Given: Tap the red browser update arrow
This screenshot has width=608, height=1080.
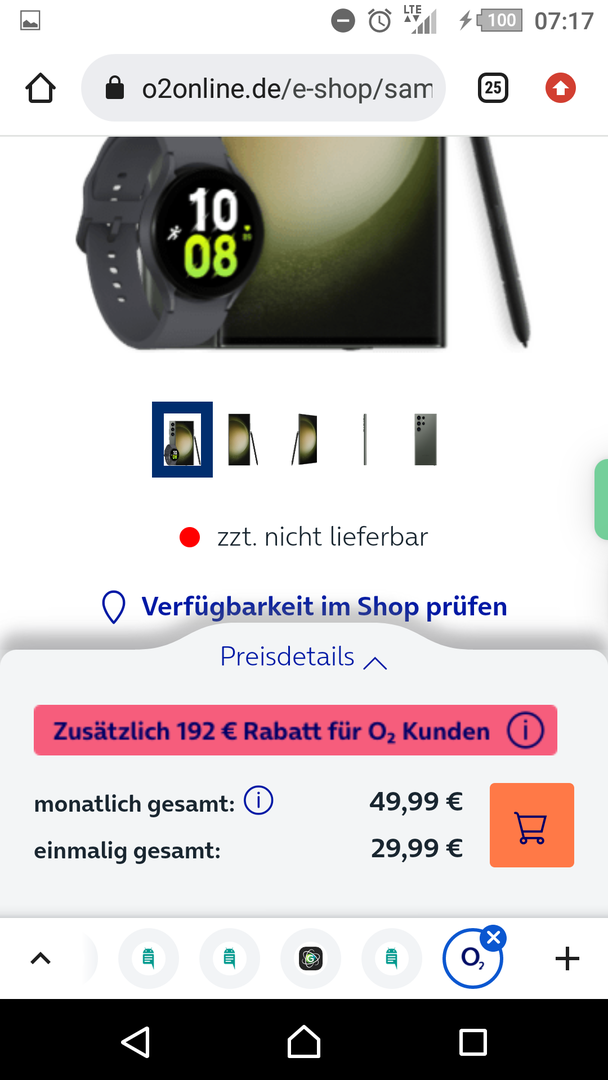Looking at the screenshot, I should coord(560,88).
